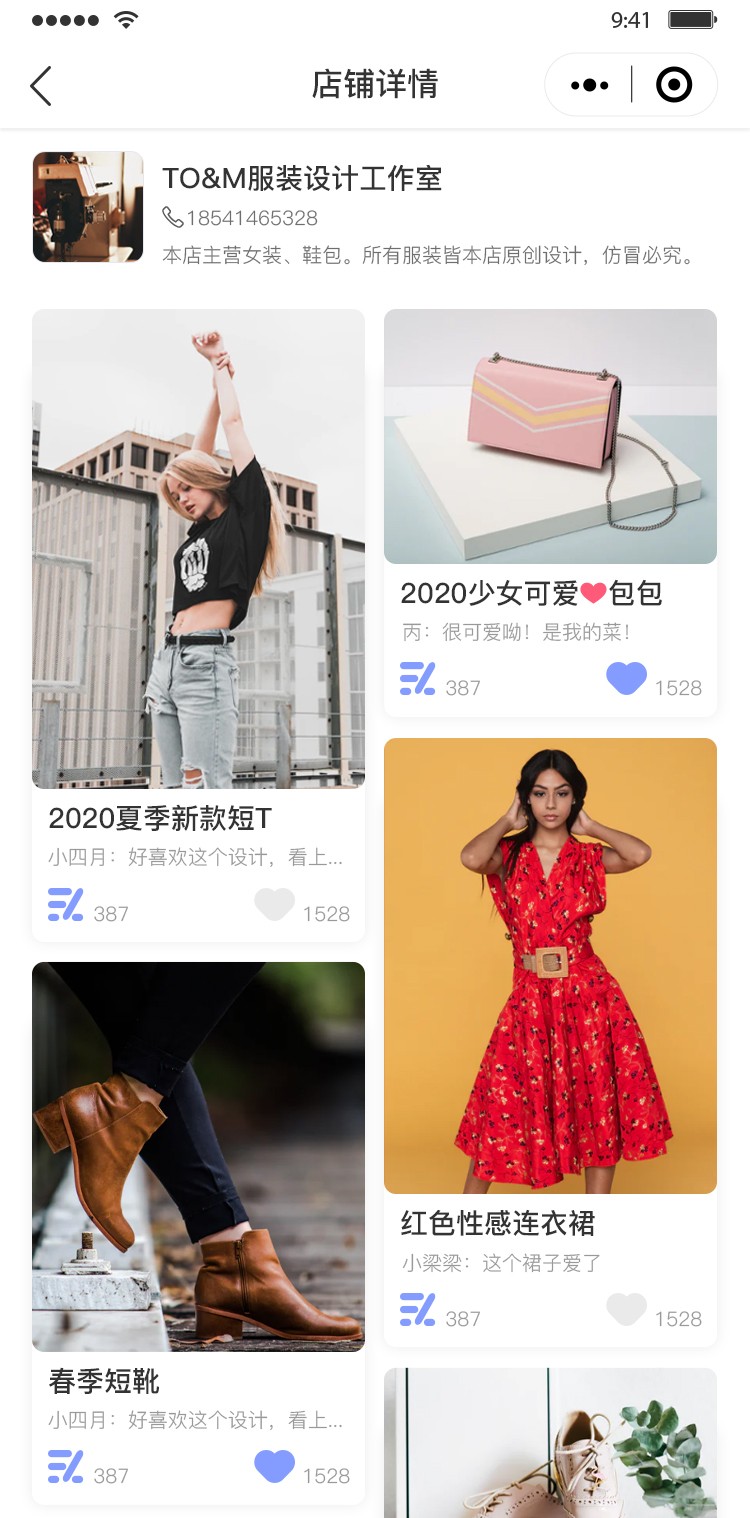750x1518 pixels.
Task: Close the mini program with the circle button
Action: (x=674, y=85)
